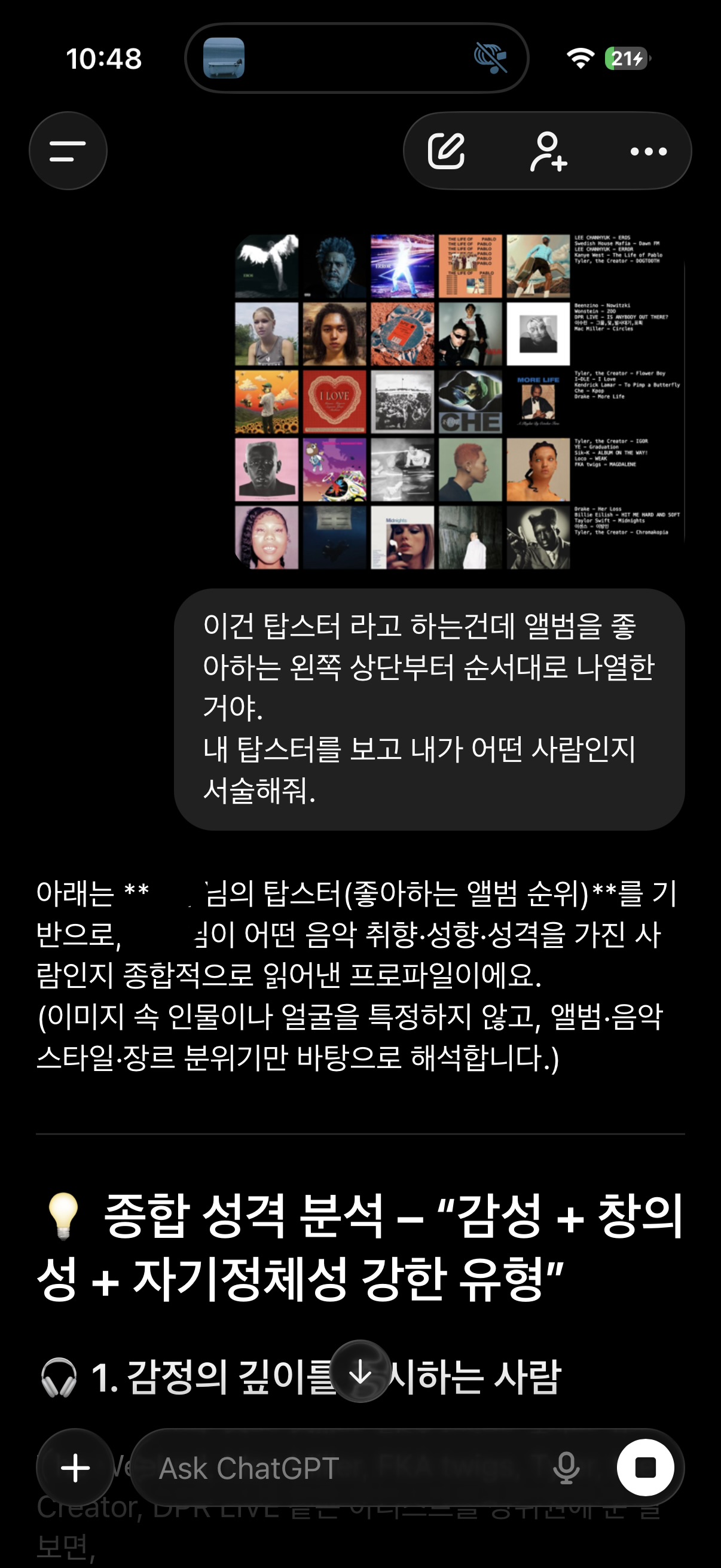Start a new chat
Viewport: 721px width, 1568px height.
[446, 151]
